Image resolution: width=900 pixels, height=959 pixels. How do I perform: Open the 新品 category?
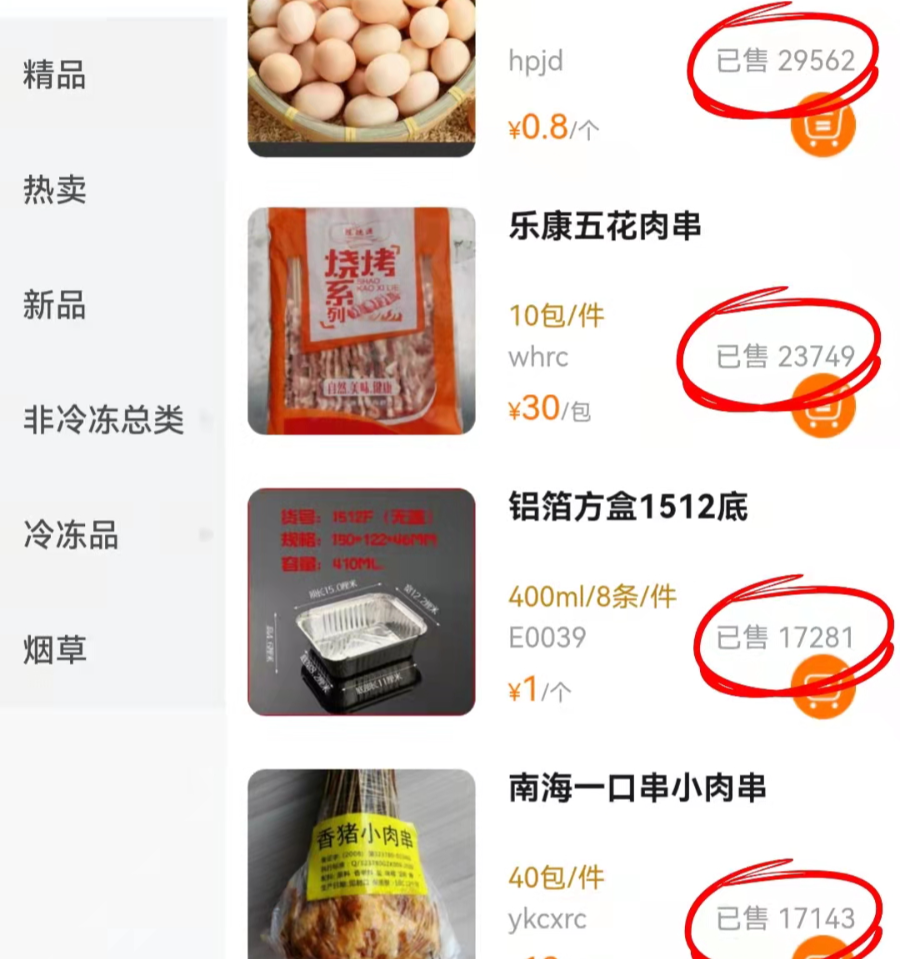click(x=55, y=305)
